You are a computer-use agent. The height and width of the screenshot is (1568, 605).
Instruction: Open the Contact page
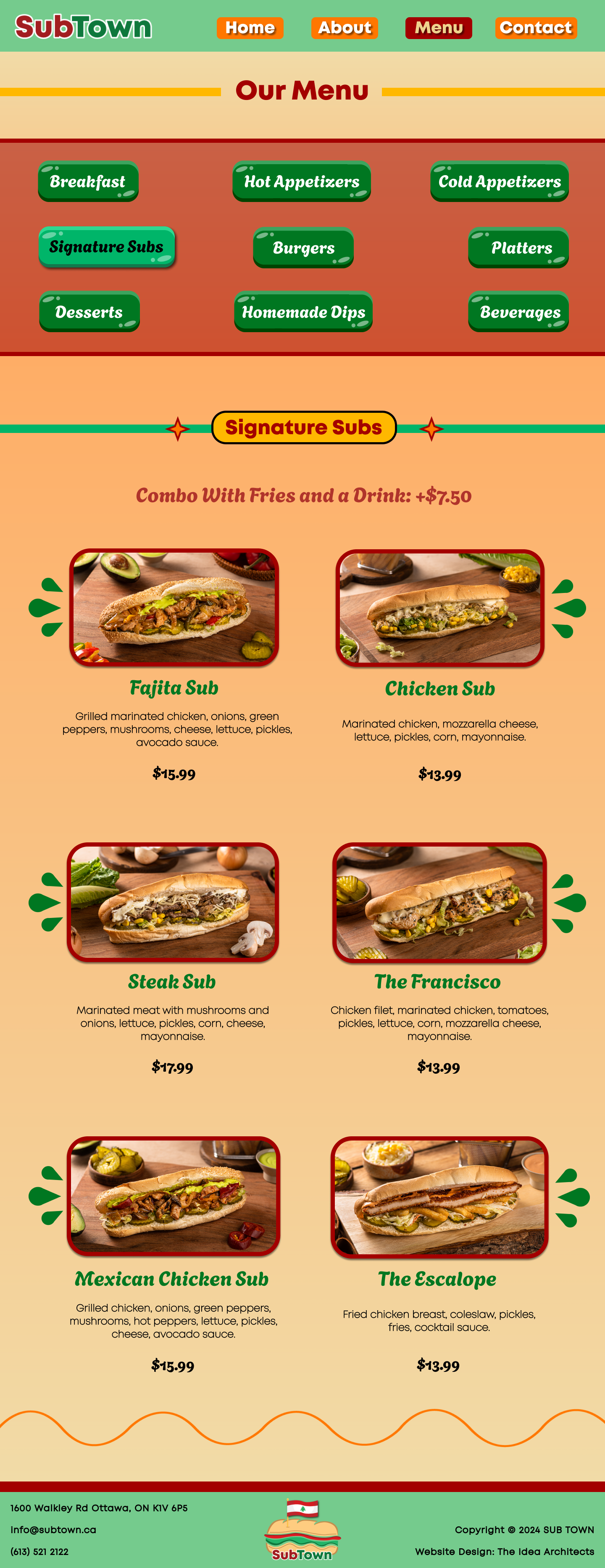(x=536, y=28)
